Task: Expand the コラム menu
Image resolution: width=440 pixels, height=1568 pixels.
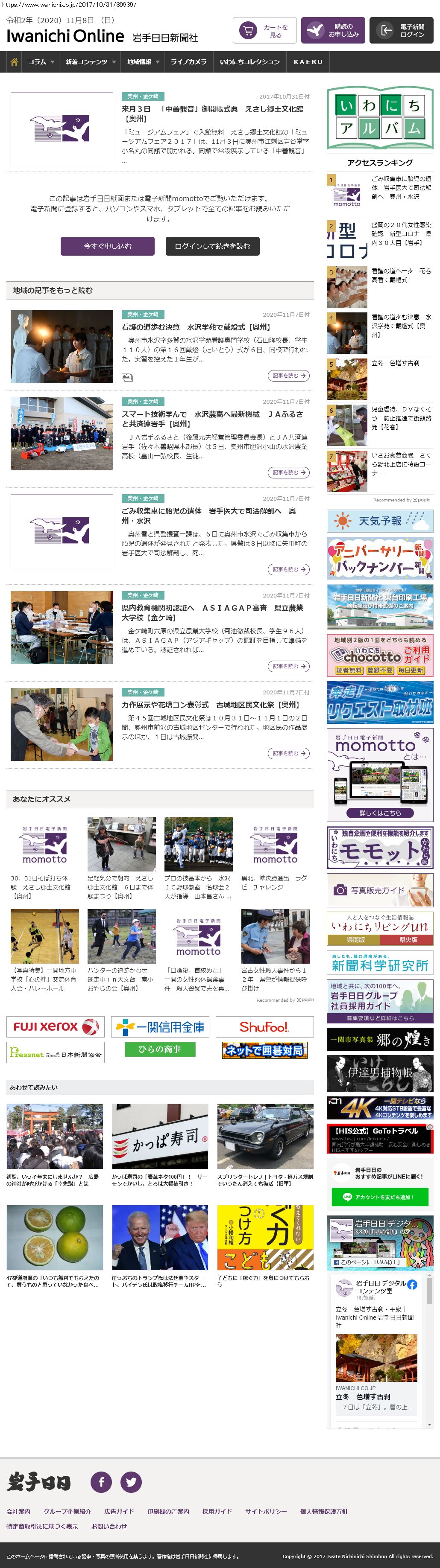Action: (x=41, y=61)
